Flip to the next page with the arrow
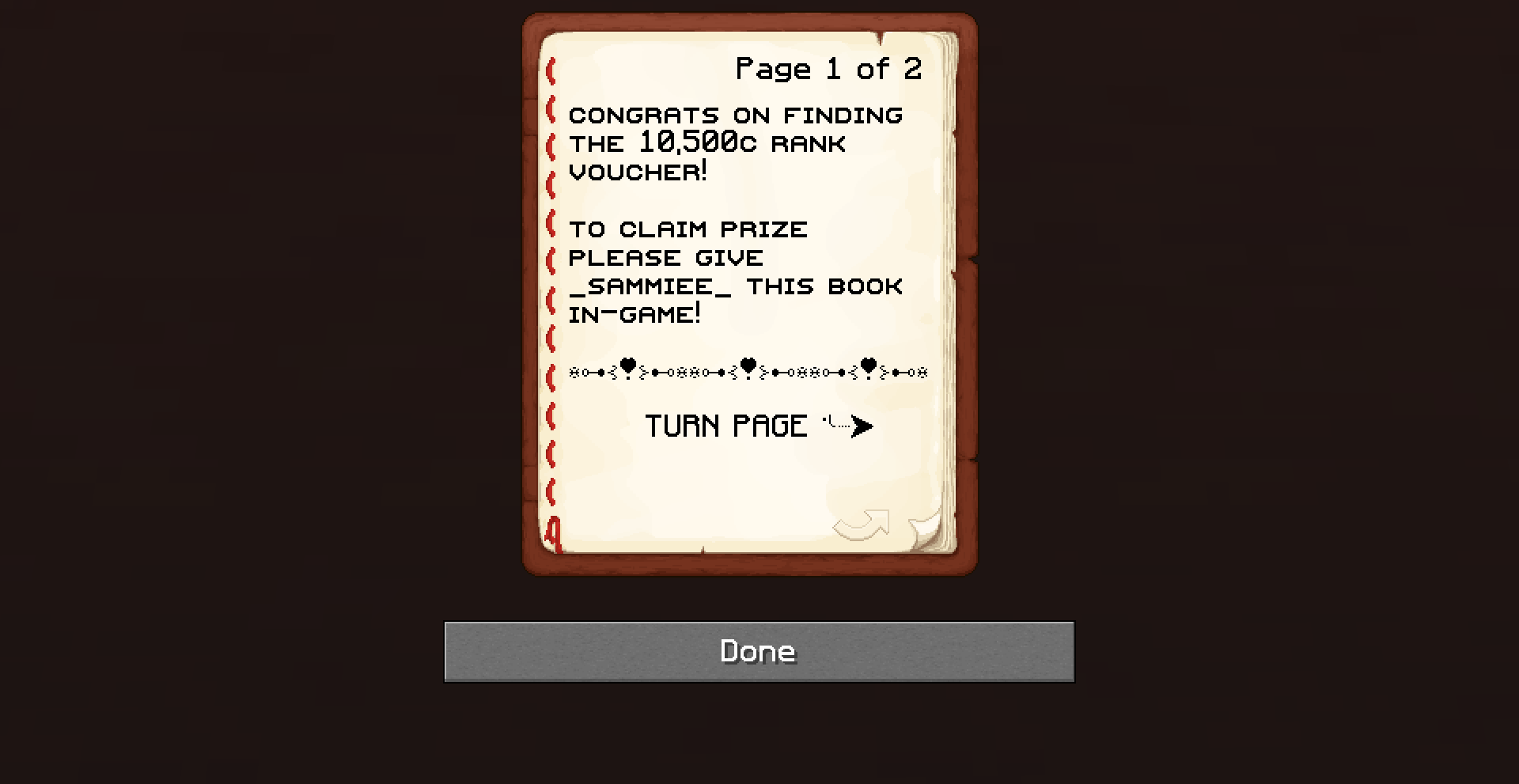The width and height of the screenshot is (1519, 784). [x=862, y=525]
